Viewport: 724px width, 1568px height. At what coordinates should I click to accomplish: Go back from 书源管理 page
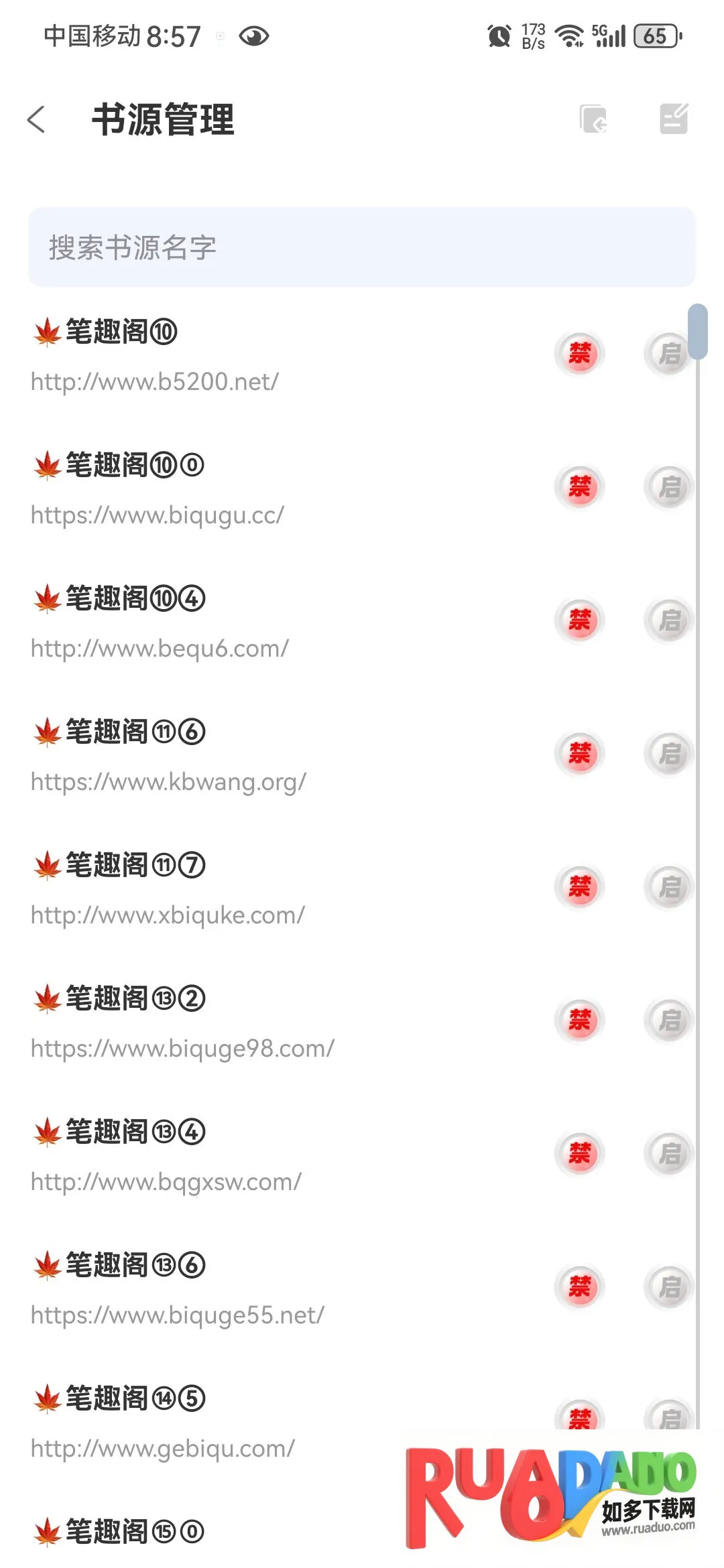(36, 120)
